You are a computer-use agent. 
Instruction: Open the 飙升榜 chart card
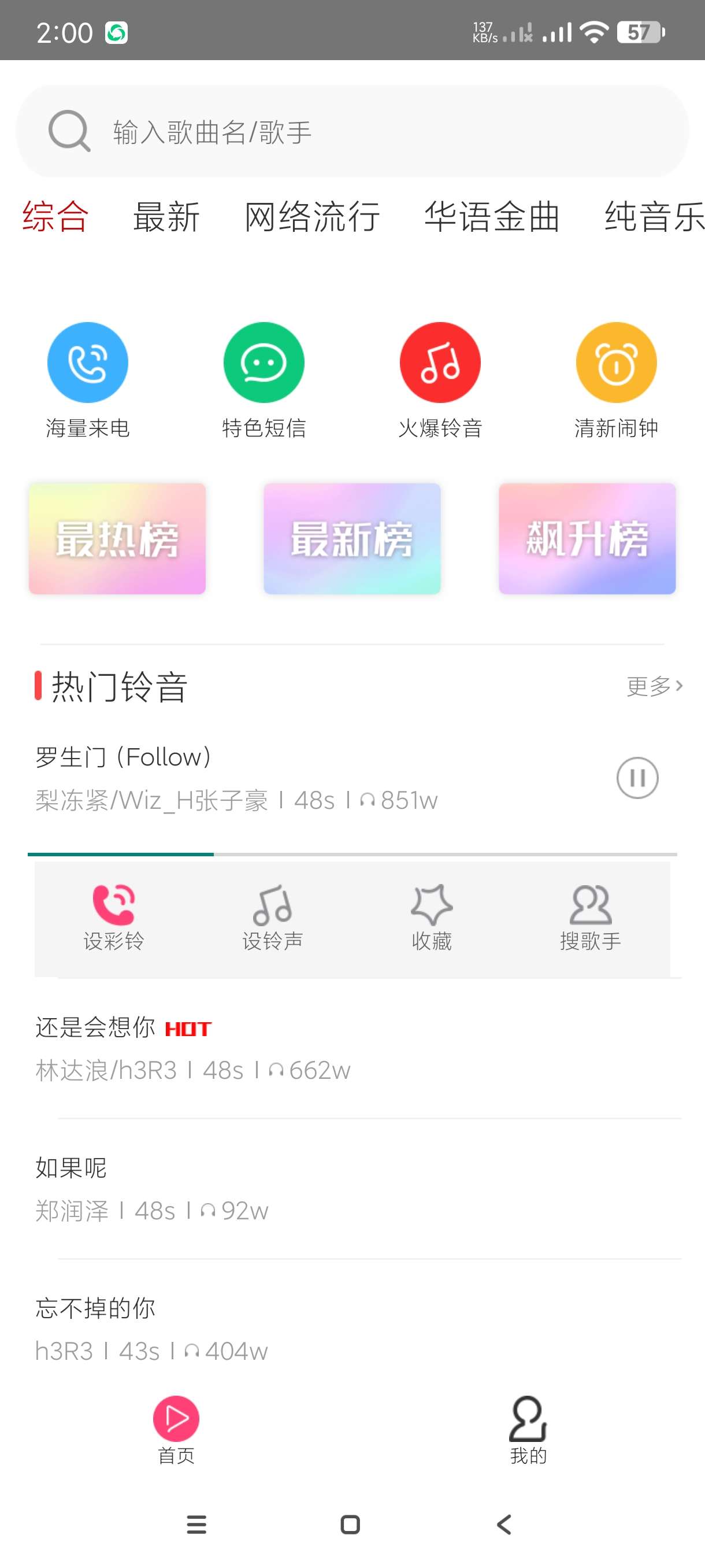point(587,539)
